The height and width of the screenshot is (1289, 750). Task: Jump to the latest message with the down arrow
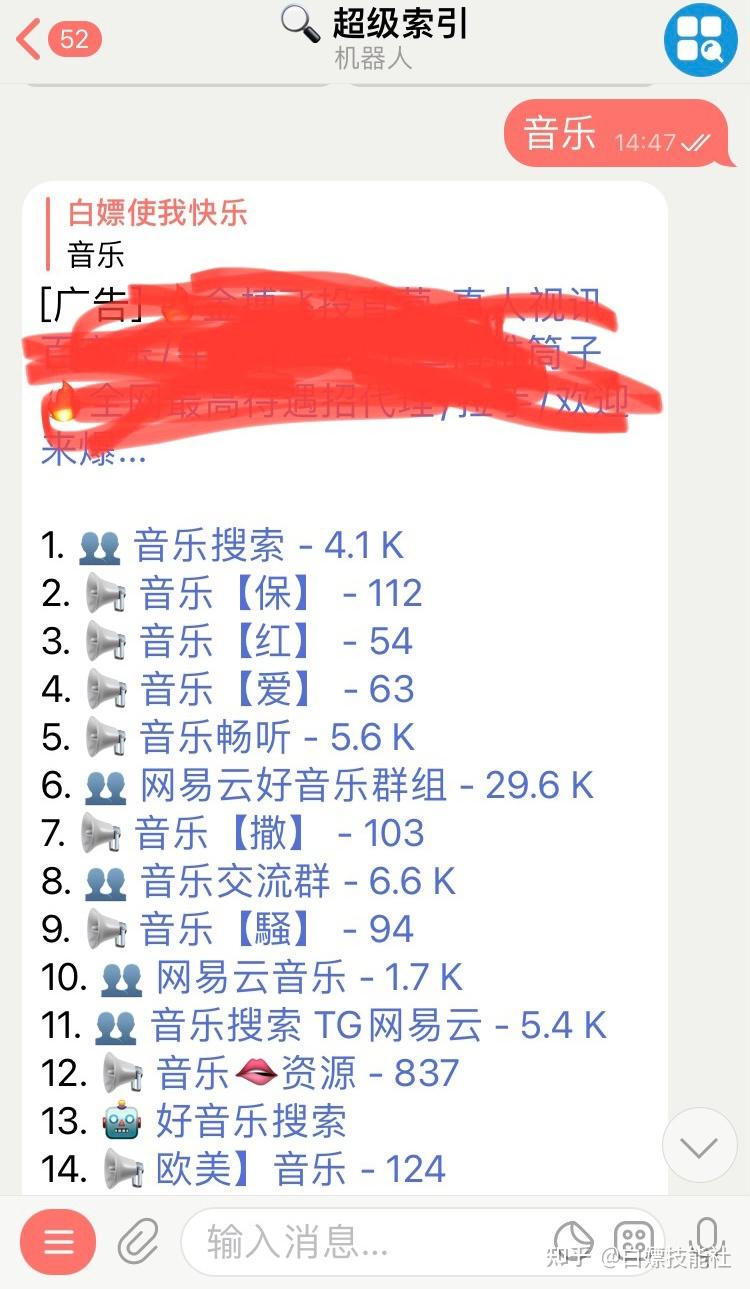click(699, 1146)
